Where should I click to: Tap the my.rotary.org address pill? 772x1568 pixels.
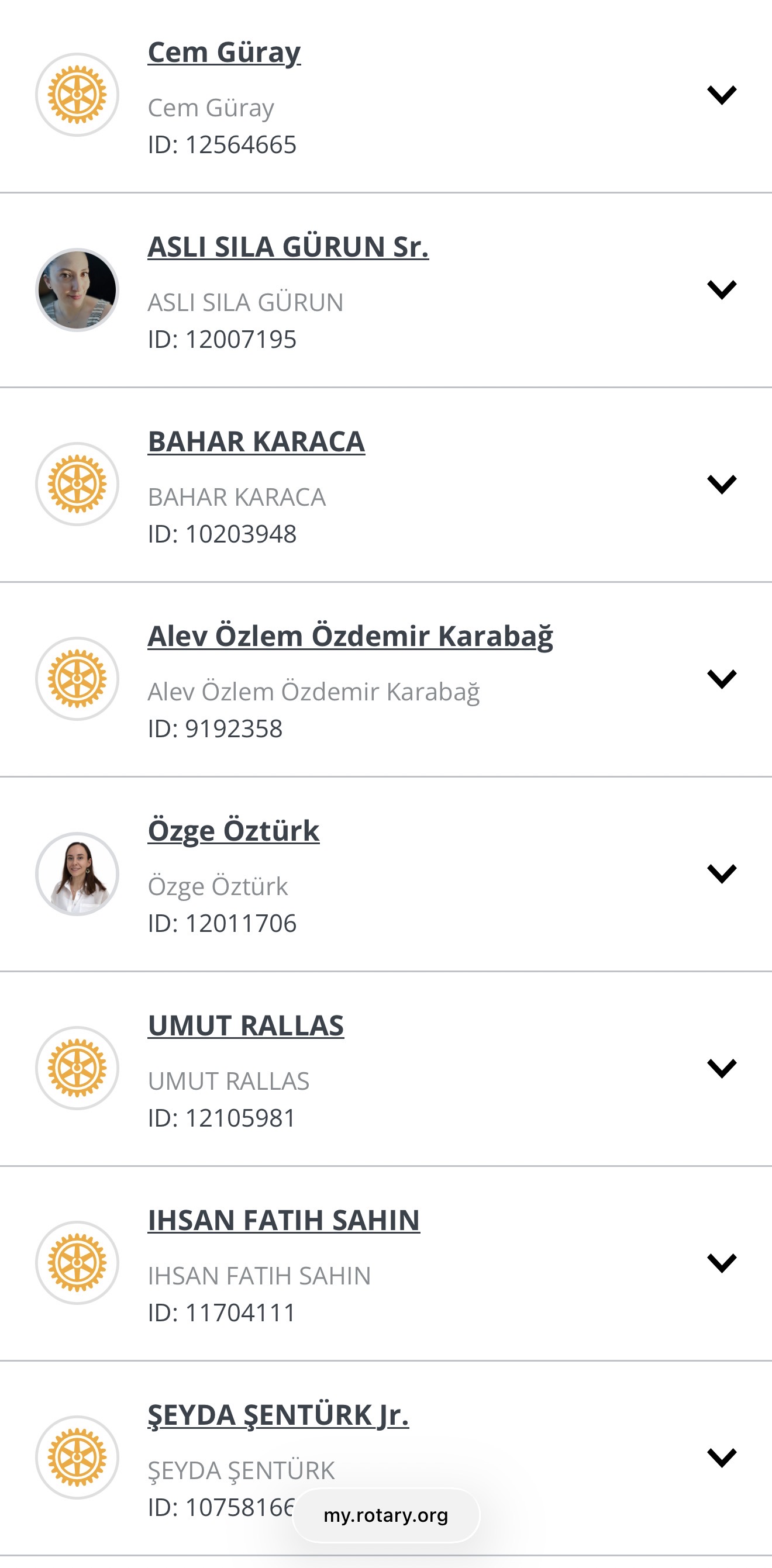pos(386,1515)
